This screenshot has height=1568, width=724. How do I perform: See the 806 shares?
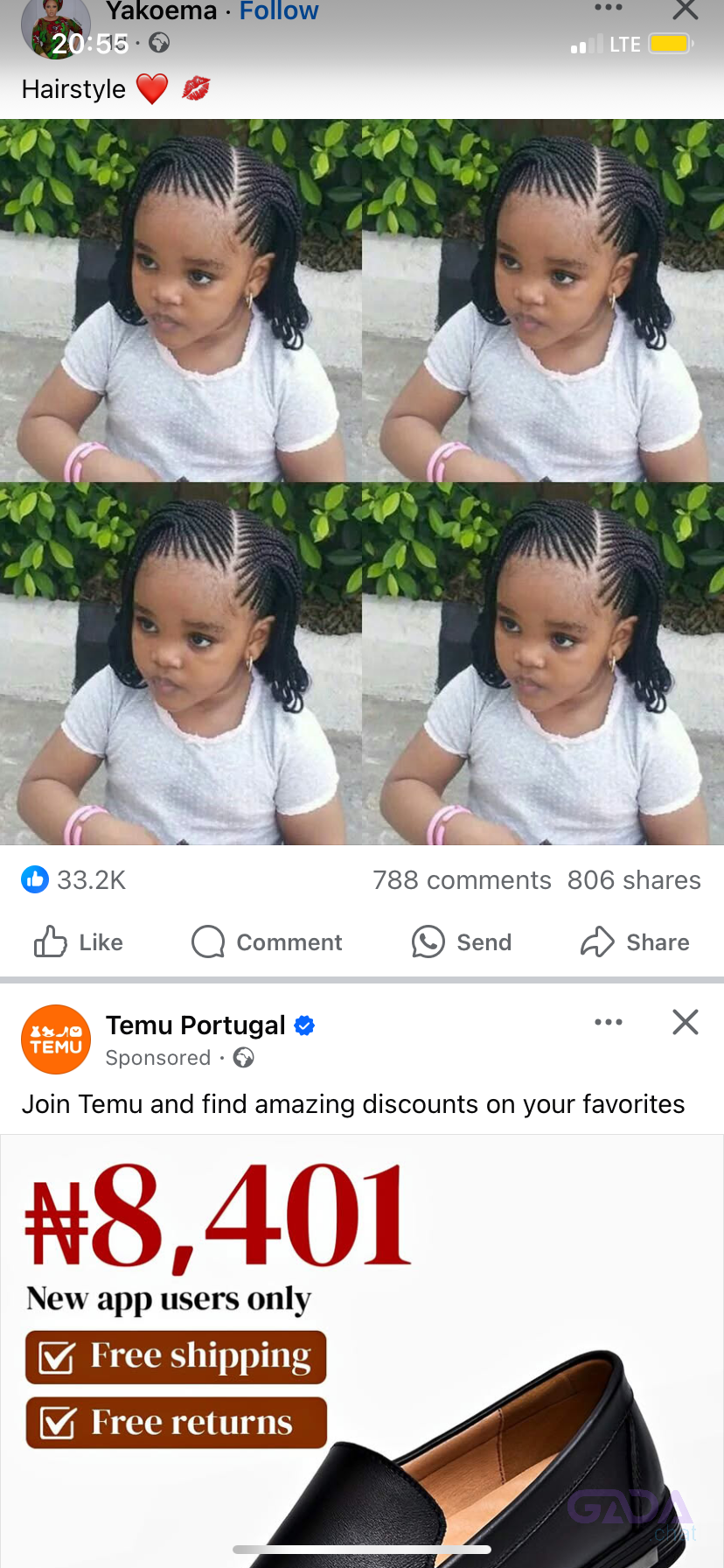click(634, 880)
